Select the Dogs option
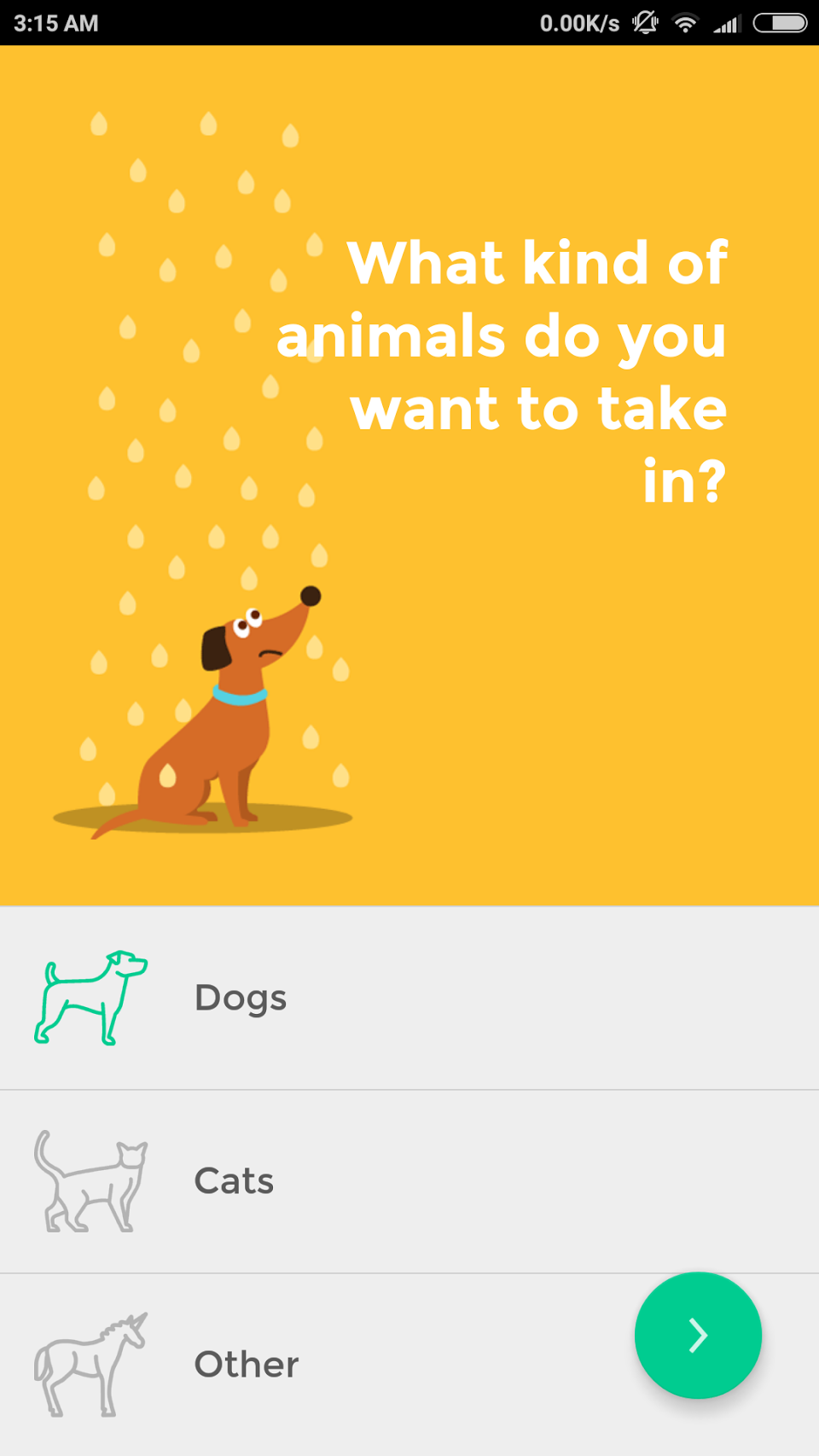The height and width of the screenshot is (1456, 819). pos(409,998)
